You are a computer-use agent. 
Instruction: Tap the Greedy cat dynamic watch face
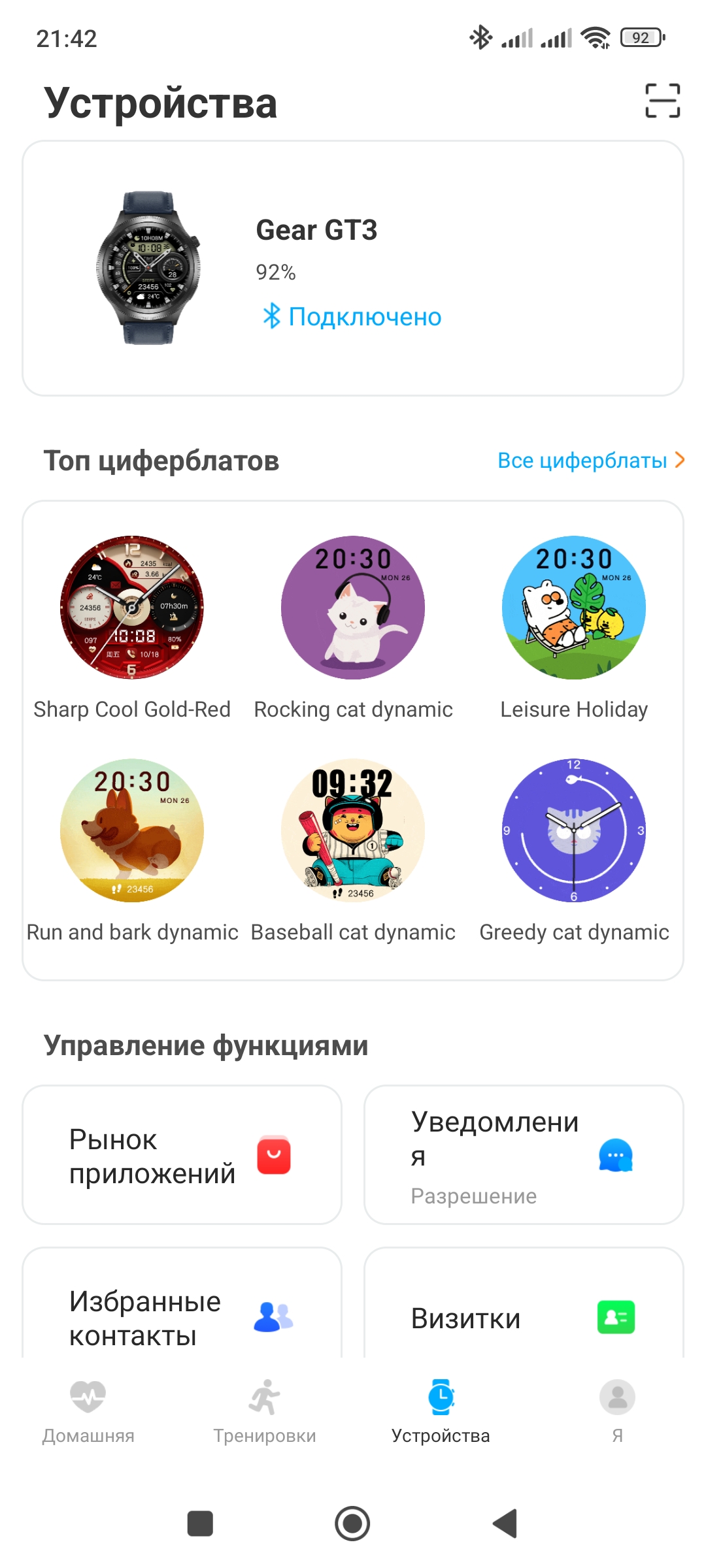tap(574, 830)
